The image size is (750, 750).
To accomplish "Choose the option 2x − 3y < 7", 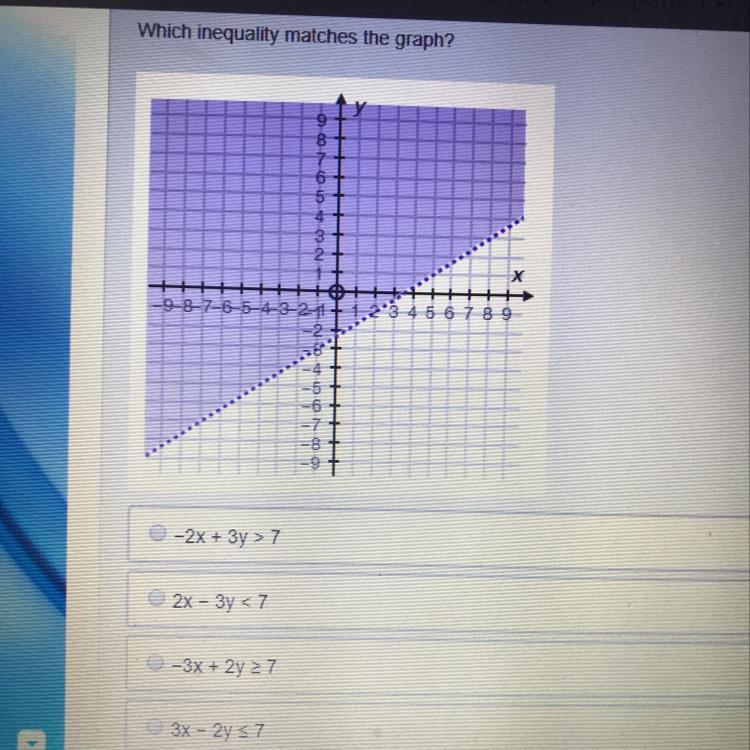I will [155, 600].
